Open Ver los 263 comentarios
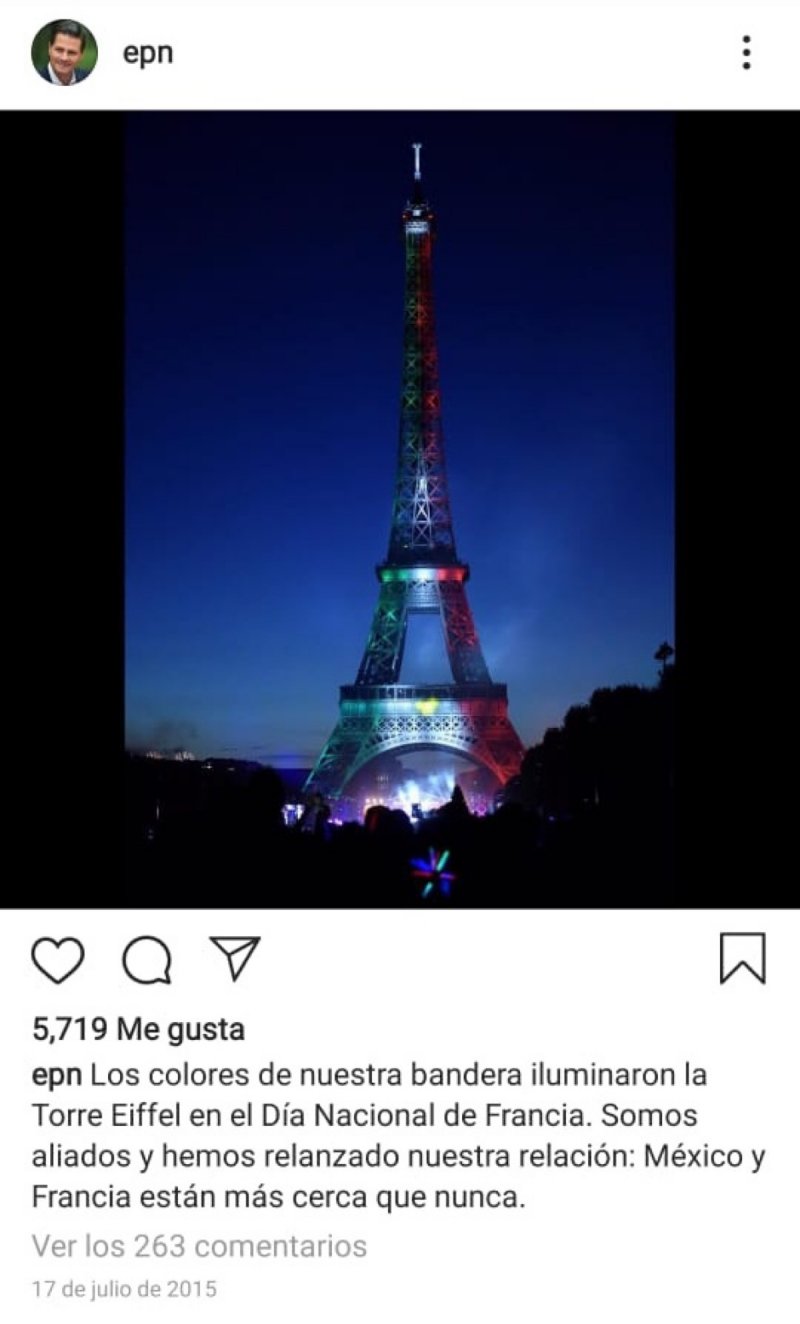Image resolution: width=800 pixels, height=1324 pixels. 199,1246
